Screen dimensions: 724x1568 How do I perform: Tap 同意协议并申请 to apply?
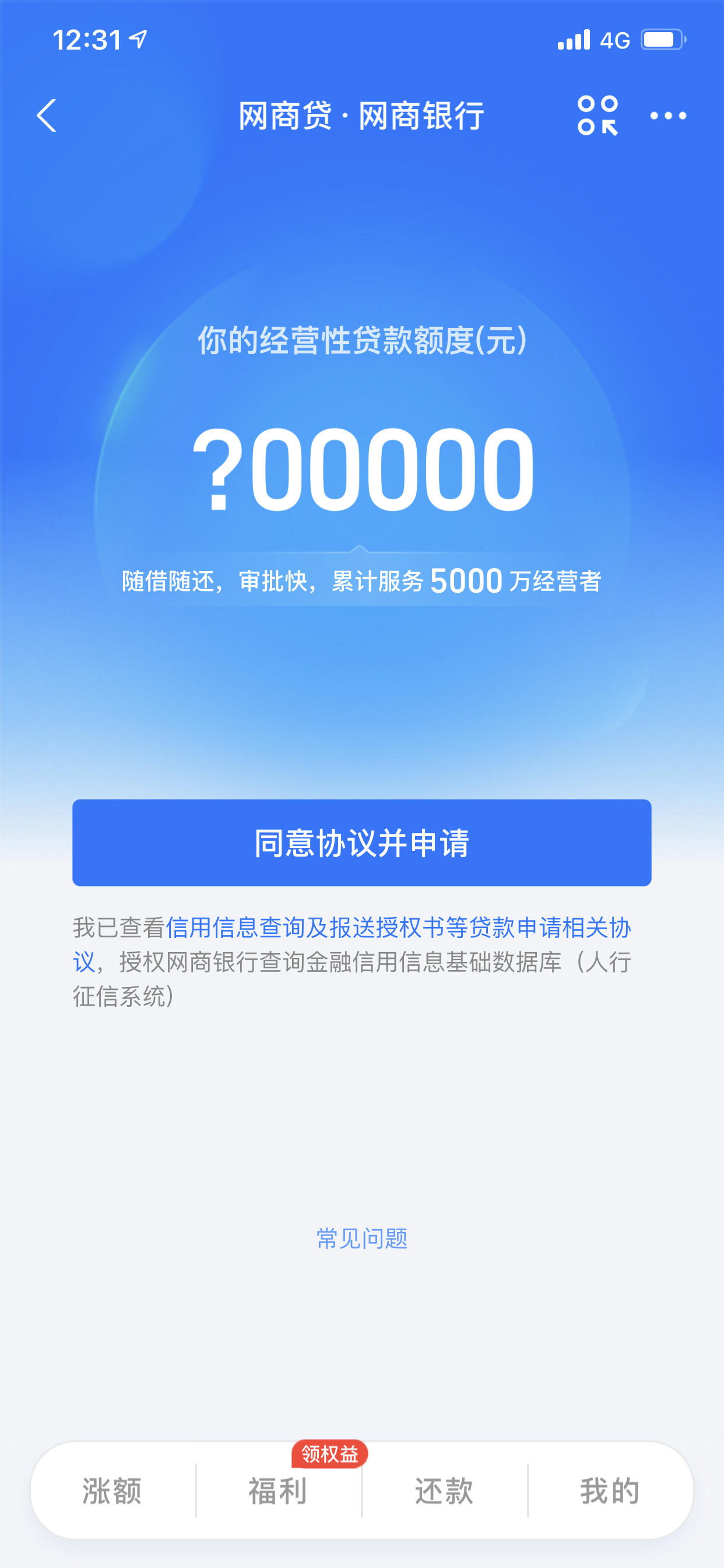click(x=362, y=842)
